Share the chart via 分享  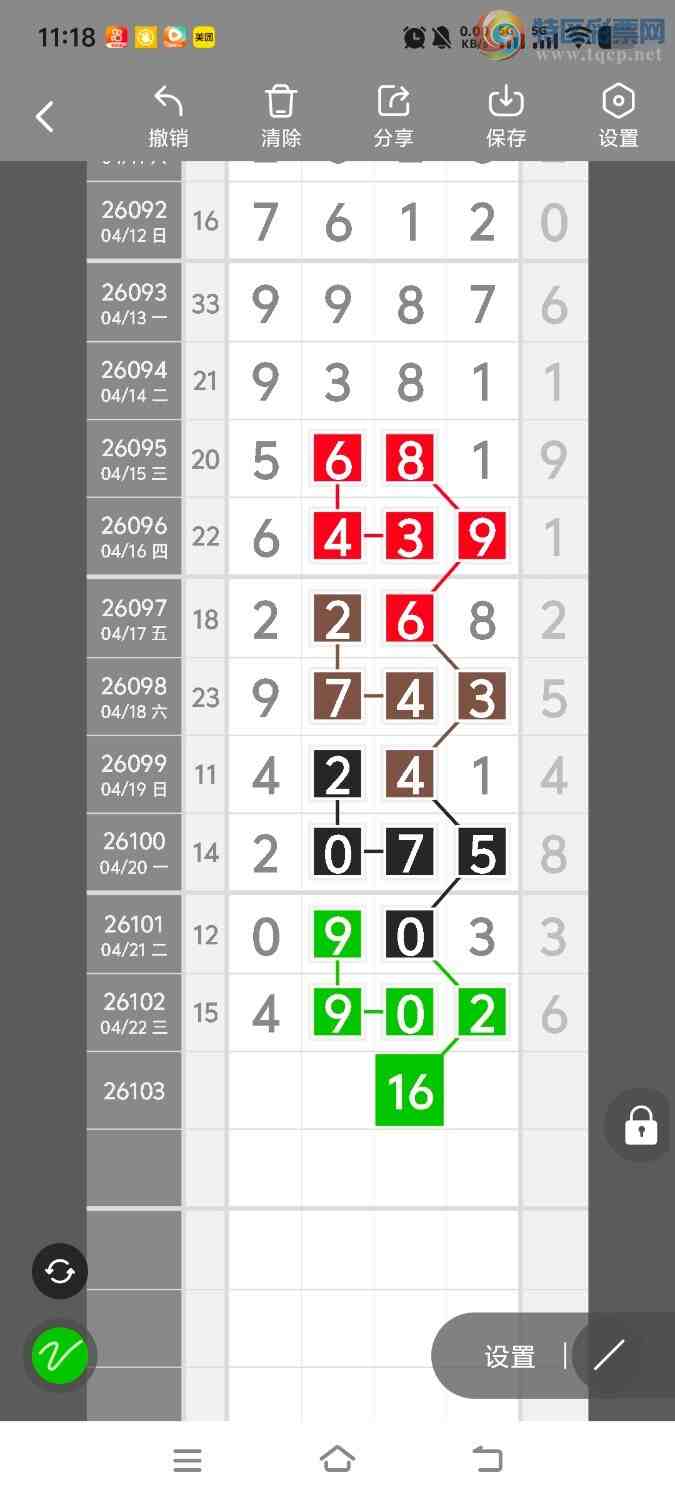393,117
